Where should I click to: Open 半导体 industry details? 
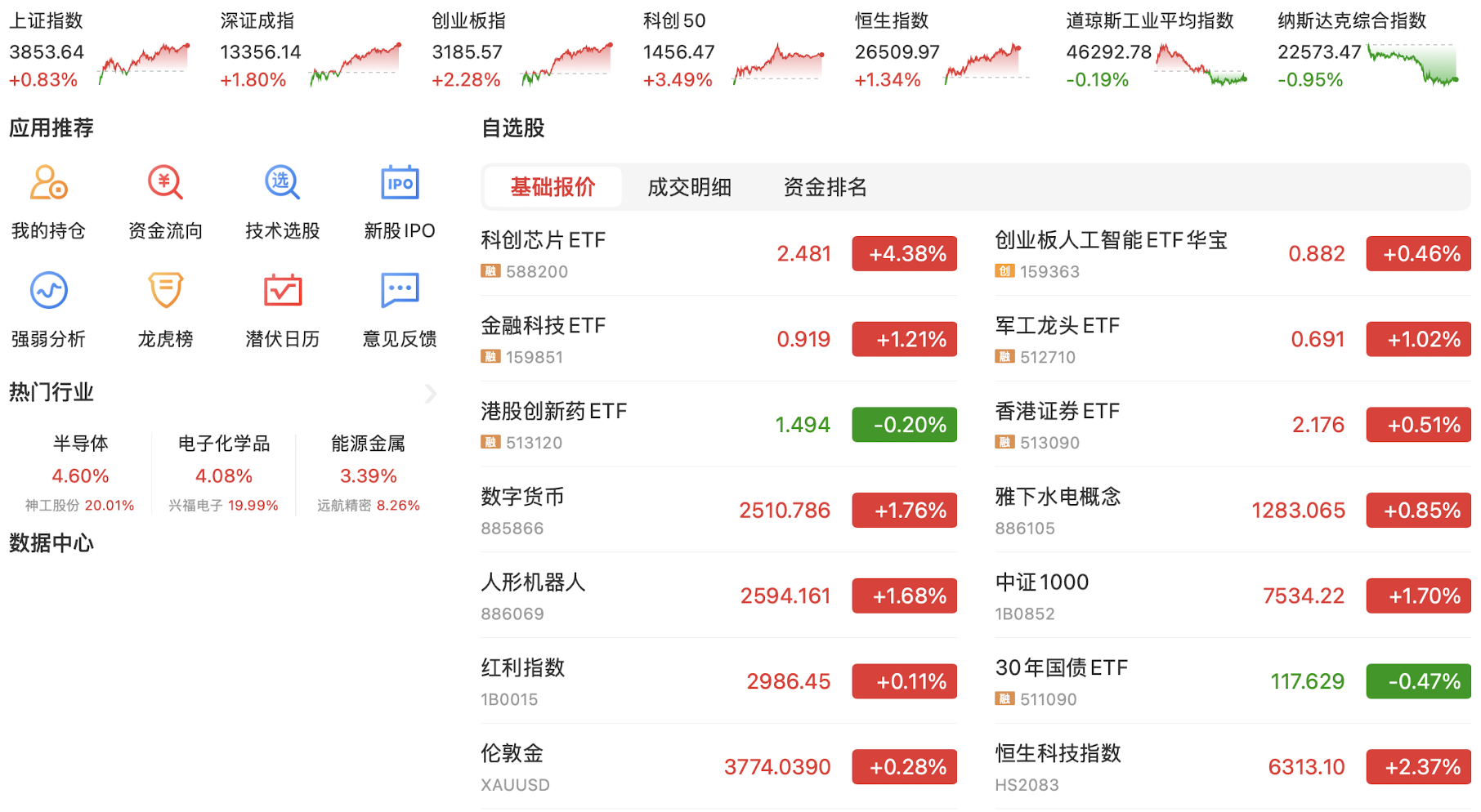coord(80,472)
